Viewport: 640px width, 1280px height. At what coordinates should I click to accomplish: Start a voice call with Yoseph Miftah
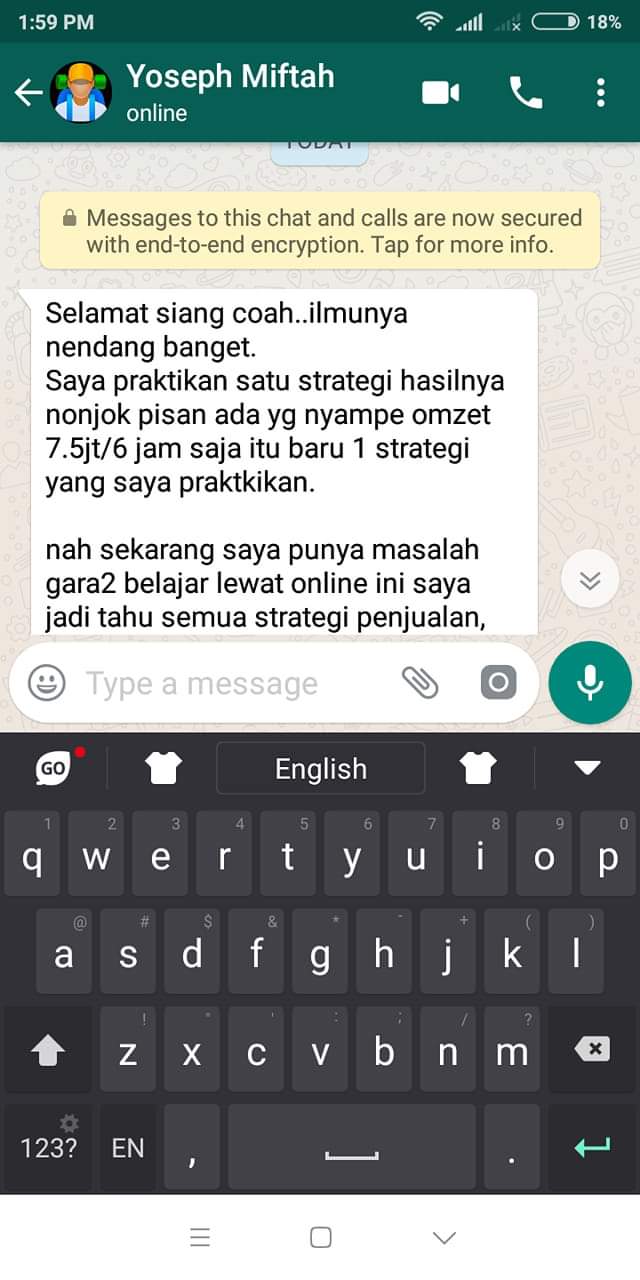pyautogui.click(x=526, y=93)
